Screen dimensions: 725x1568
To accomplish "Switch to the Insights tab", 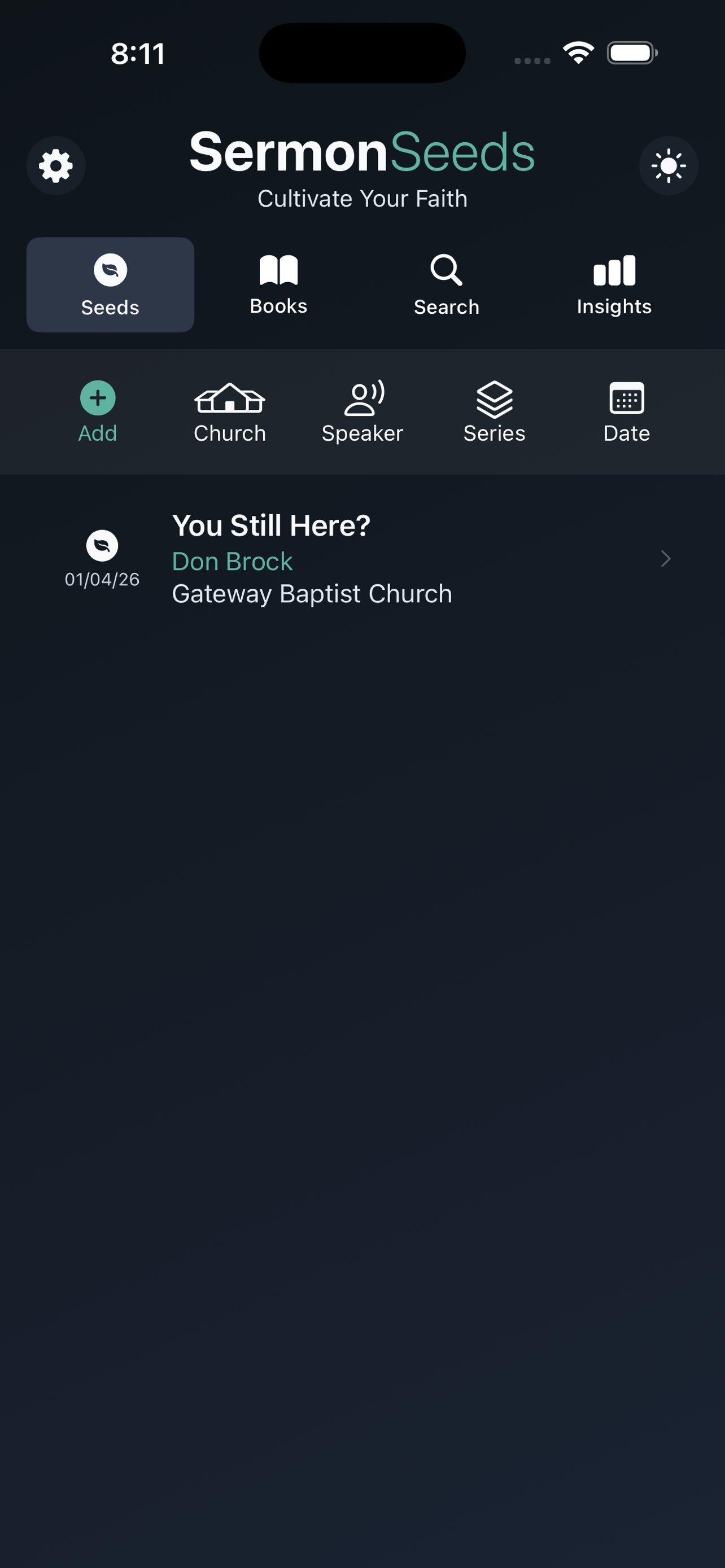I will tap(613, 284).
